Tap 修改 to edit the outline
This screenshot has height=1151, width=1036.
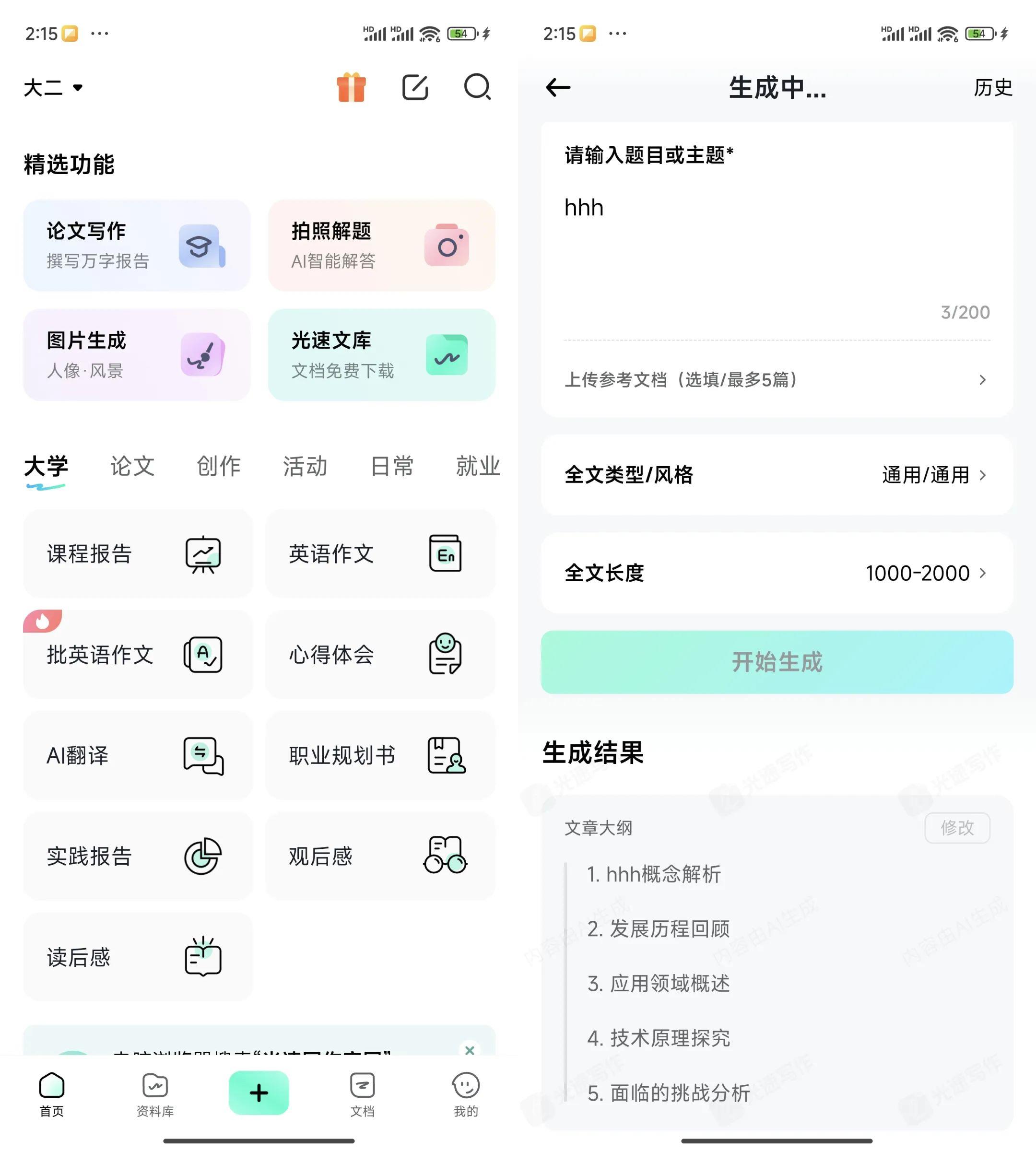click(x=957, y=828)
